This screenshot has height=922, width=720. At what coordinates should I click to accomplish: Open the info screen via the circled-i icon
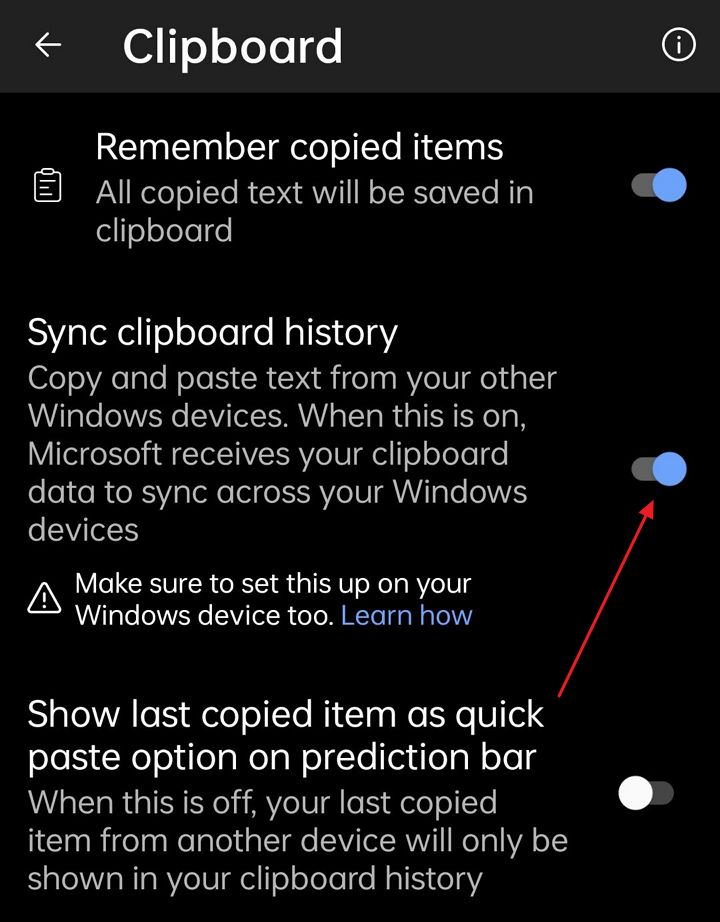(x=678, y=44)
